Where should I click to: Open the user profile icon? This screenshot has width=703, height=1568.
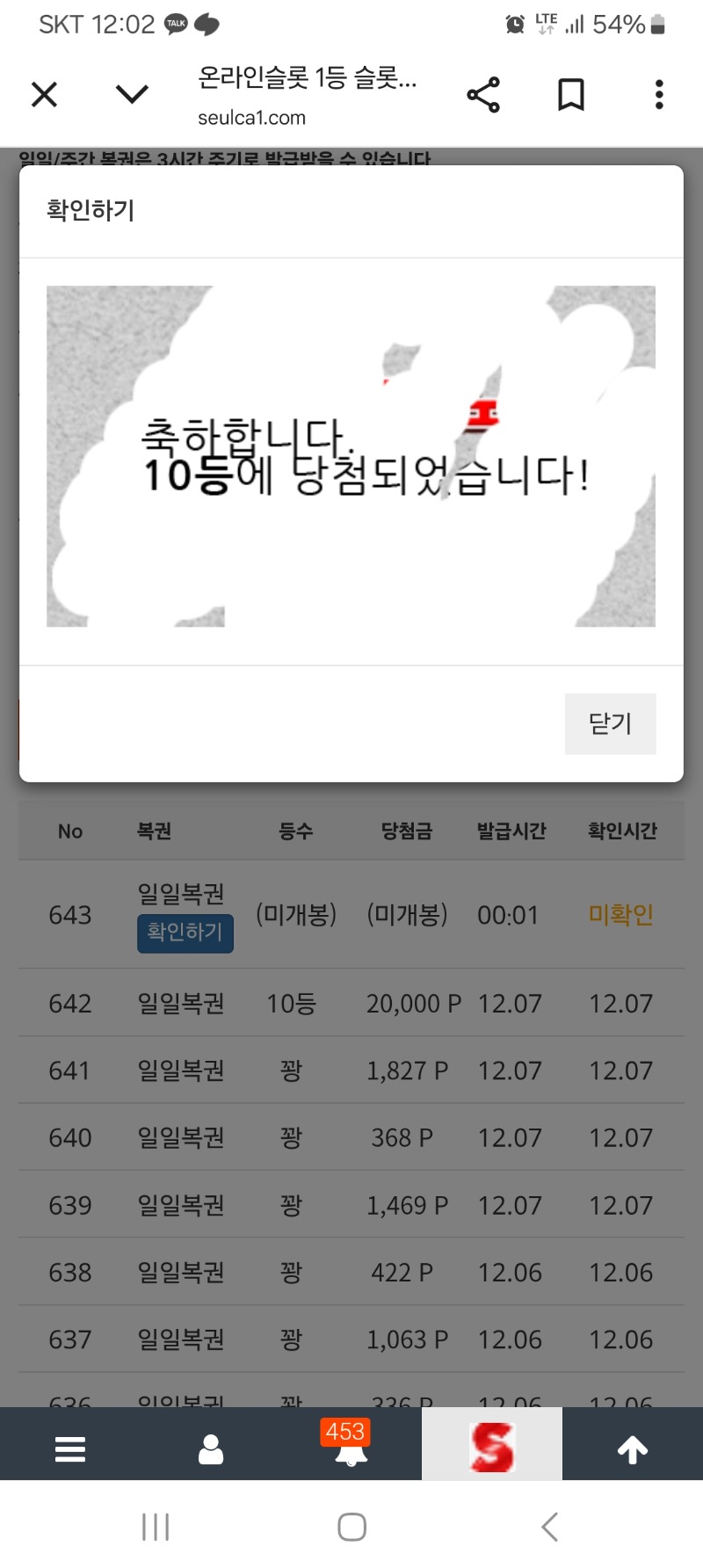click(211, 1449)
